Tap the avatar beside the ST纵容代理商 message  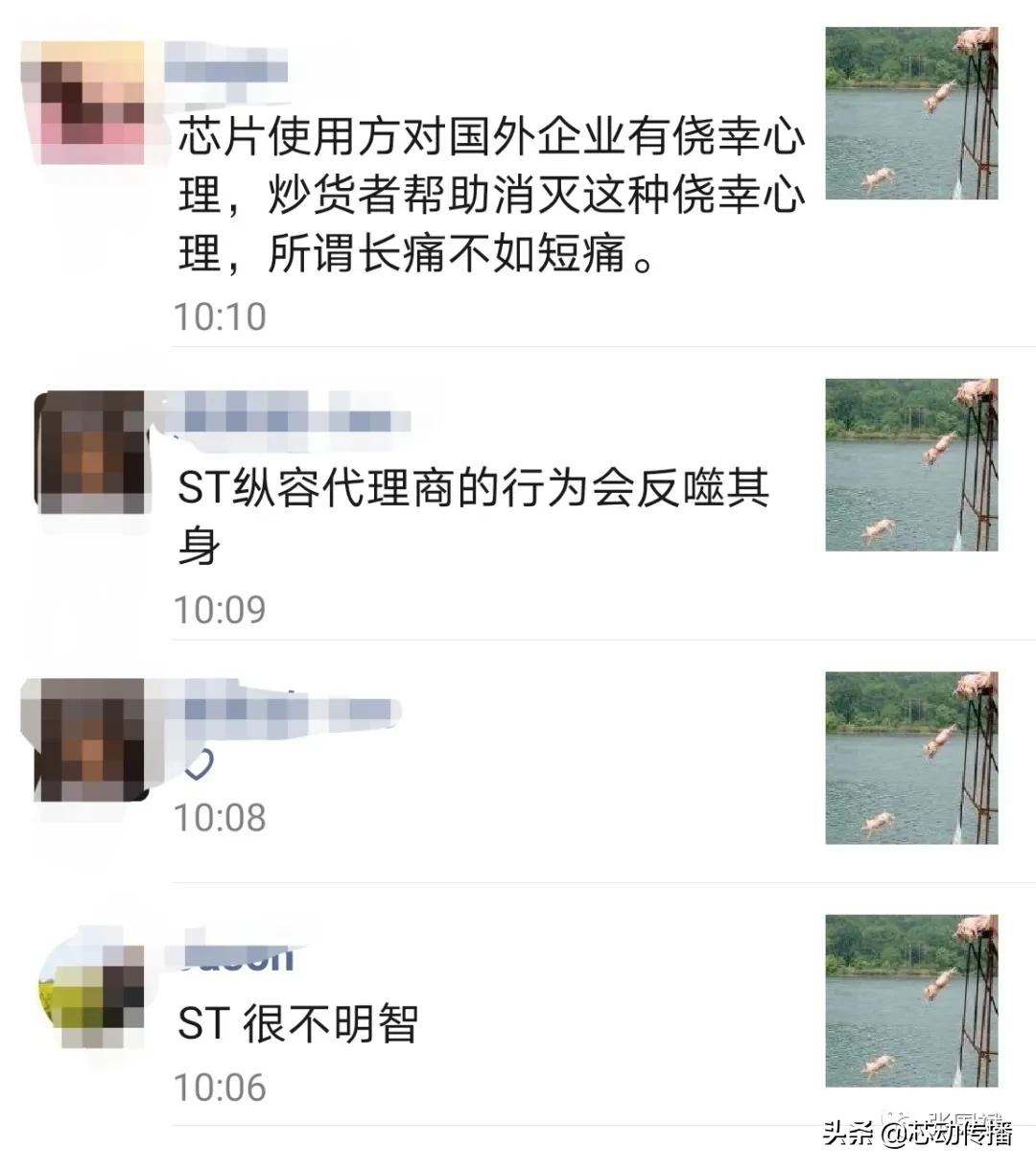click(91, 451)
